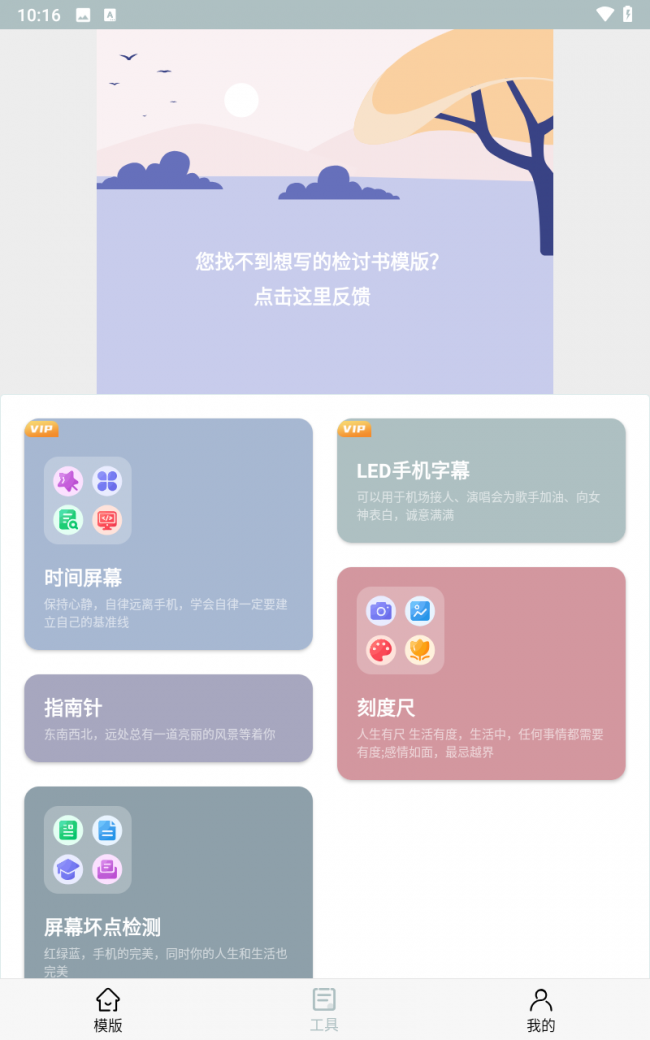The height and width of the screenshot is (1040, 650).
Task: Open the LED手机字幕 card
Action: click(x=481, y=481)
